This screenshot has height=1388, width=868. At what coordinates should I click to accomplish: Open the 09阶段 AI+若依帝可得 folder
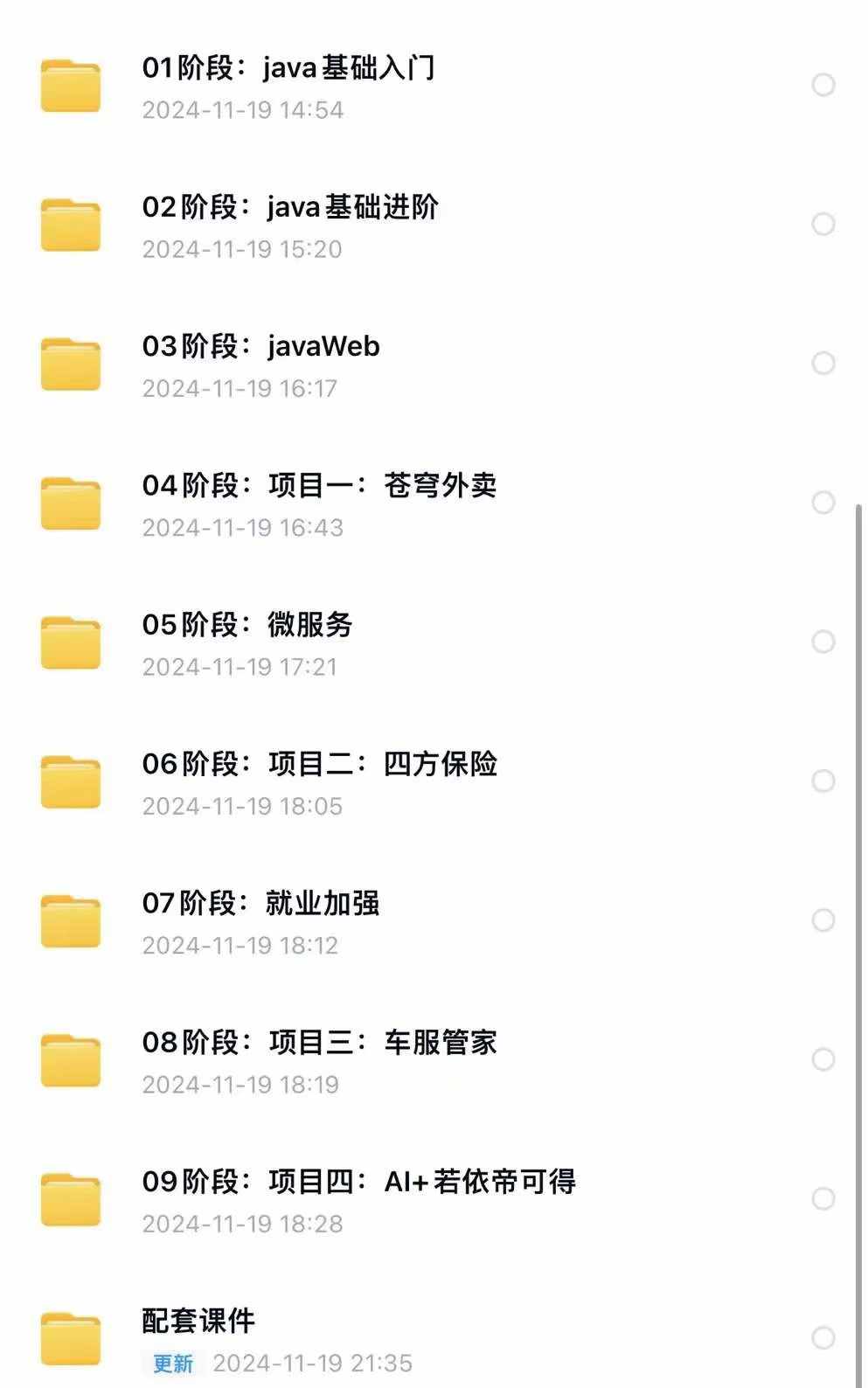358,1183
